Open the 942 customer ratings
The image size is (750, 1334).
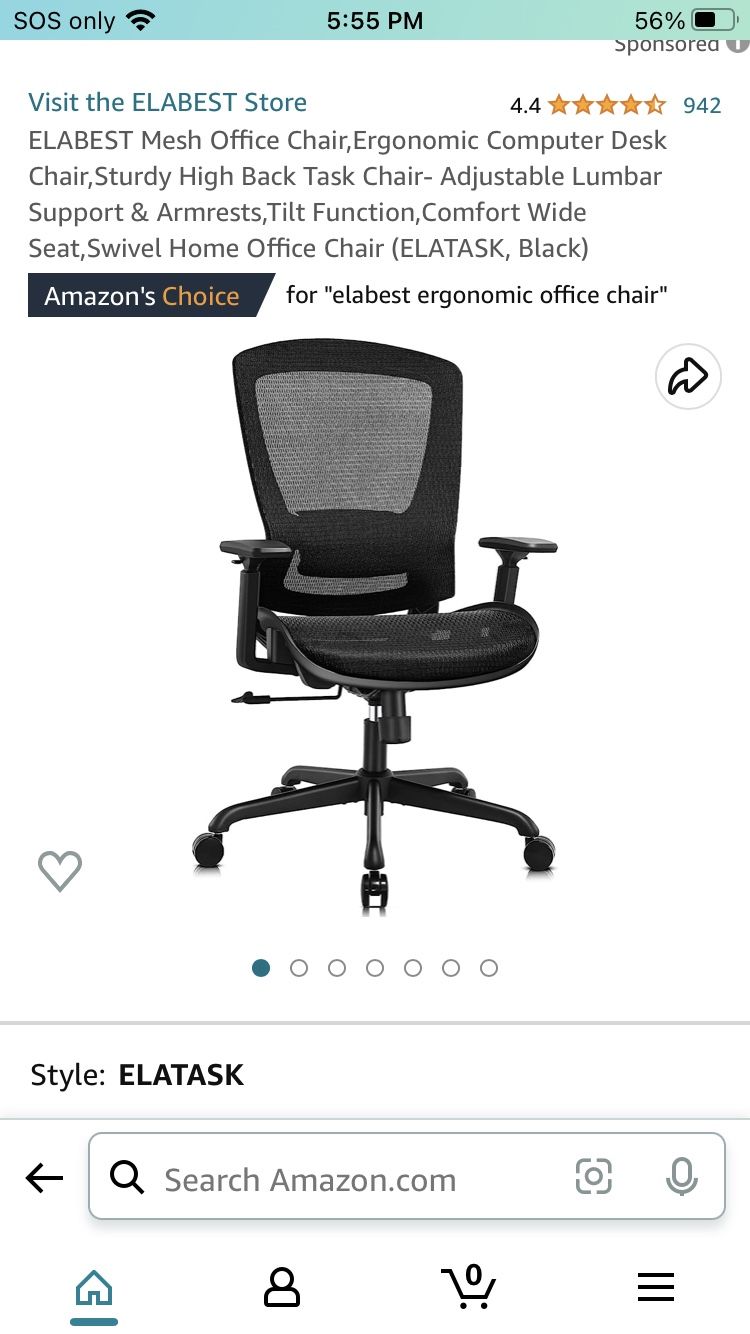coord(701,105)
